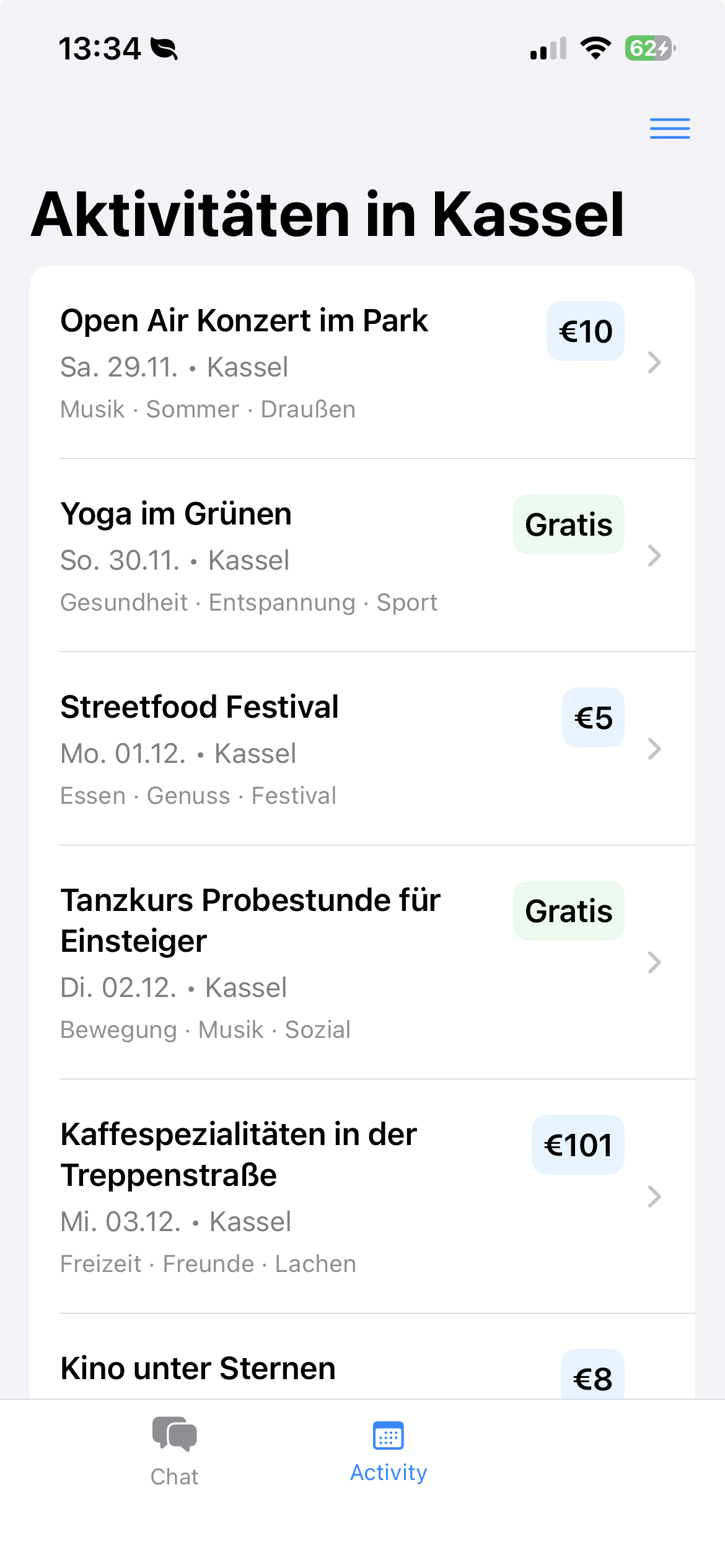This screenshot has width=725, height=1568.
Task: Open the hamburger menu
Action: click(x=670, y=128)
